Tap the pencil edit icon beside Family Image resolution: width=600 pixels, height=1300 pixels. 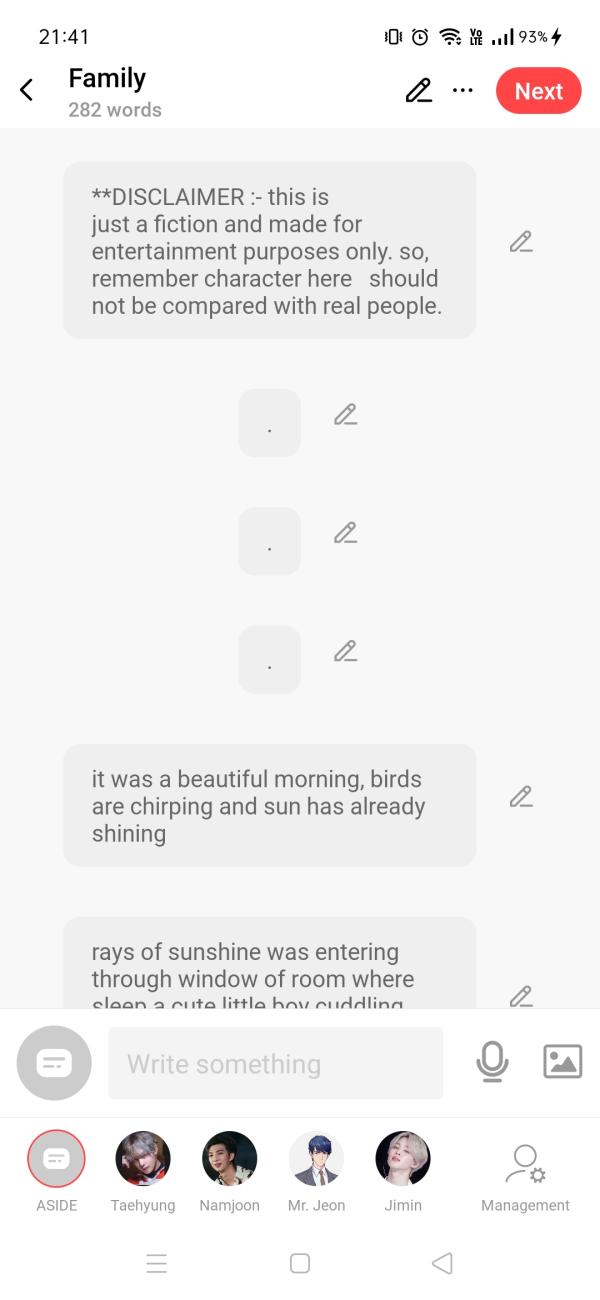pos(419,90)
